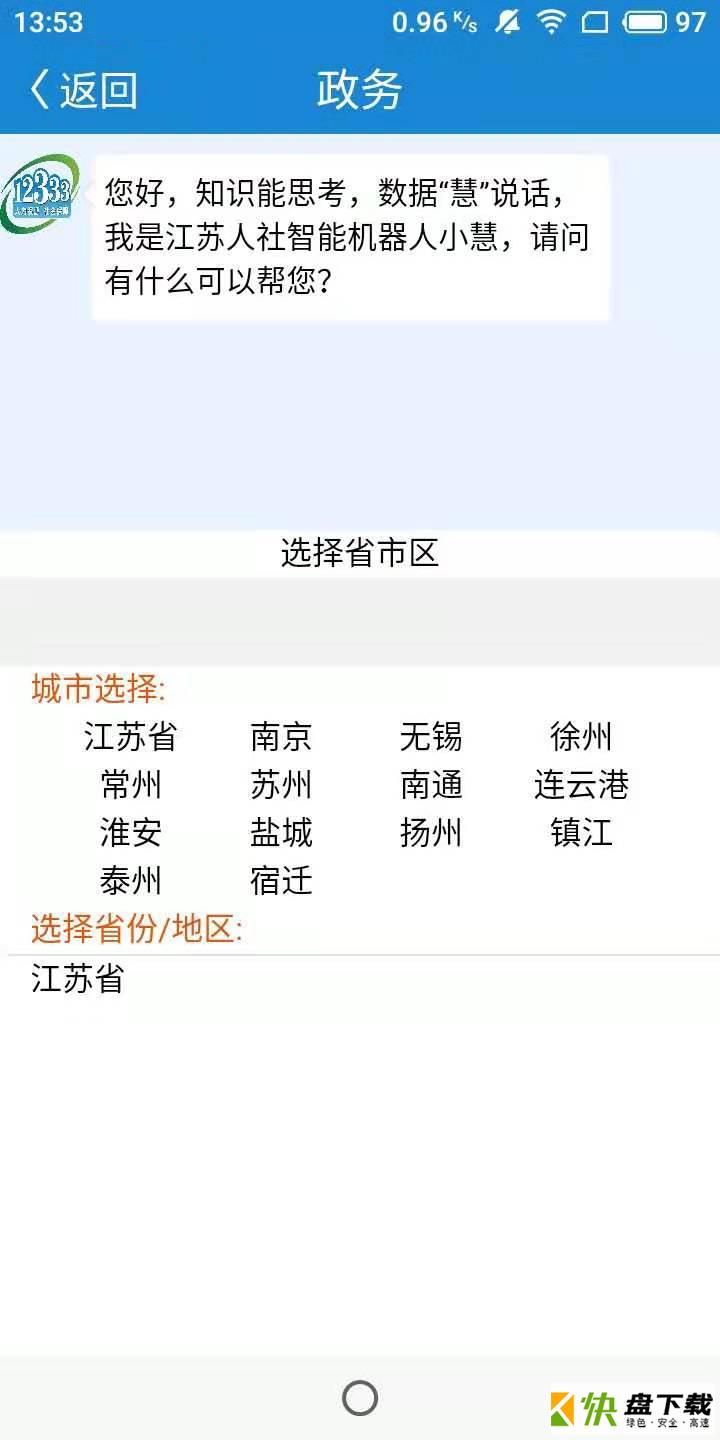Select 江苏省 in the city grid

[x=130, y=738]
